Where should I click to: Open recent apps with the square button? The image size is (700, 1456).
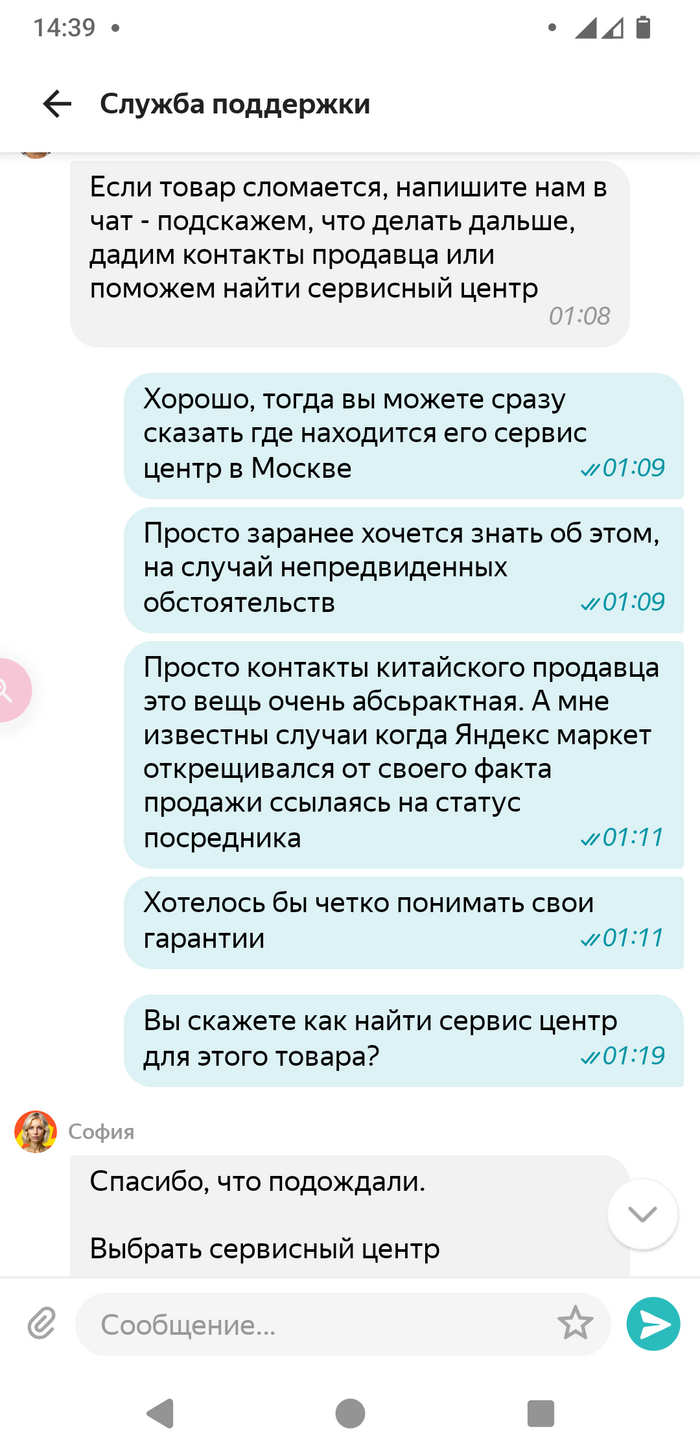click(540, 1412)
